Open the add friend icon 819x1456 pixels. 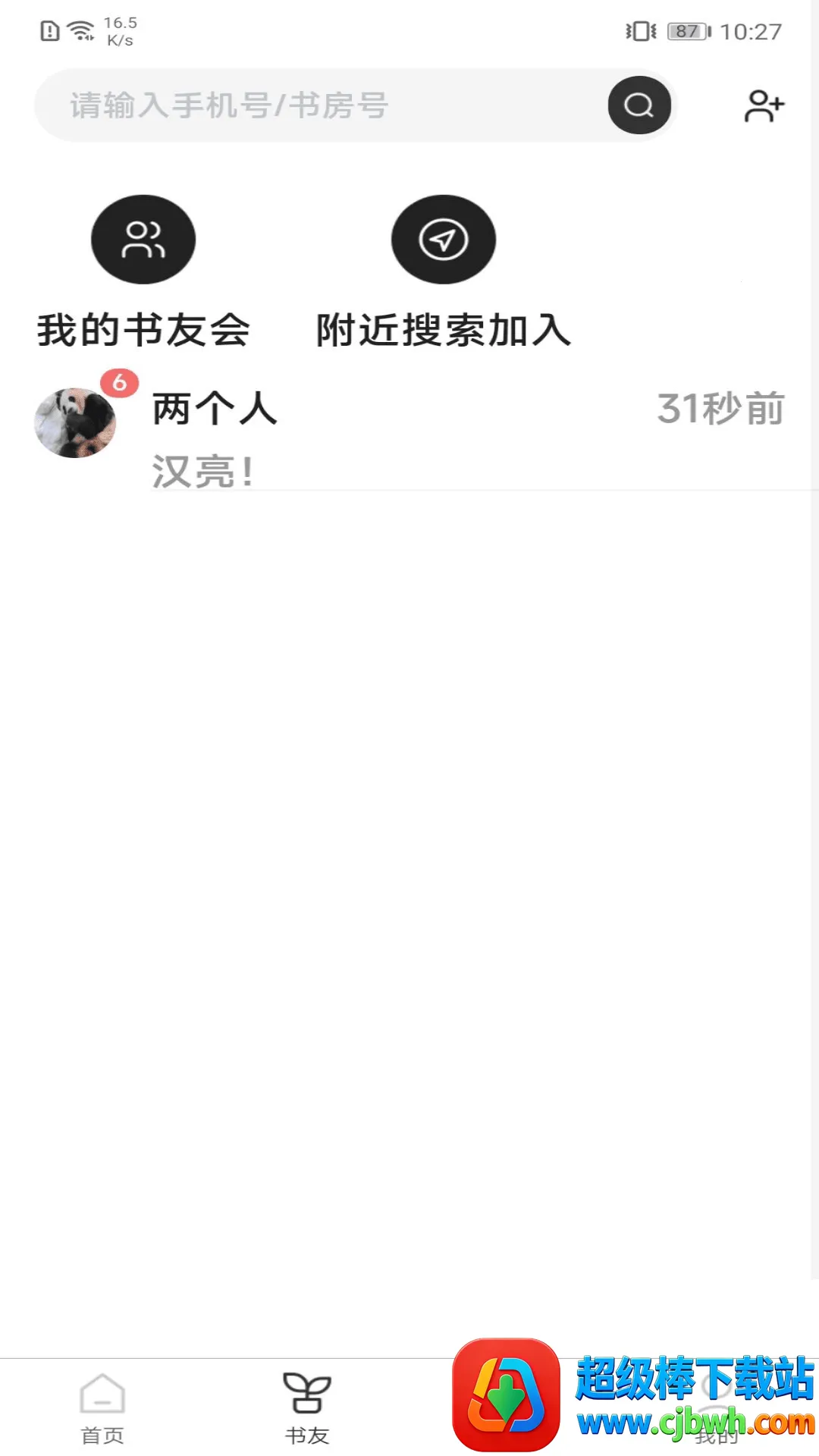pyautogui.click(x=763, y=105)
